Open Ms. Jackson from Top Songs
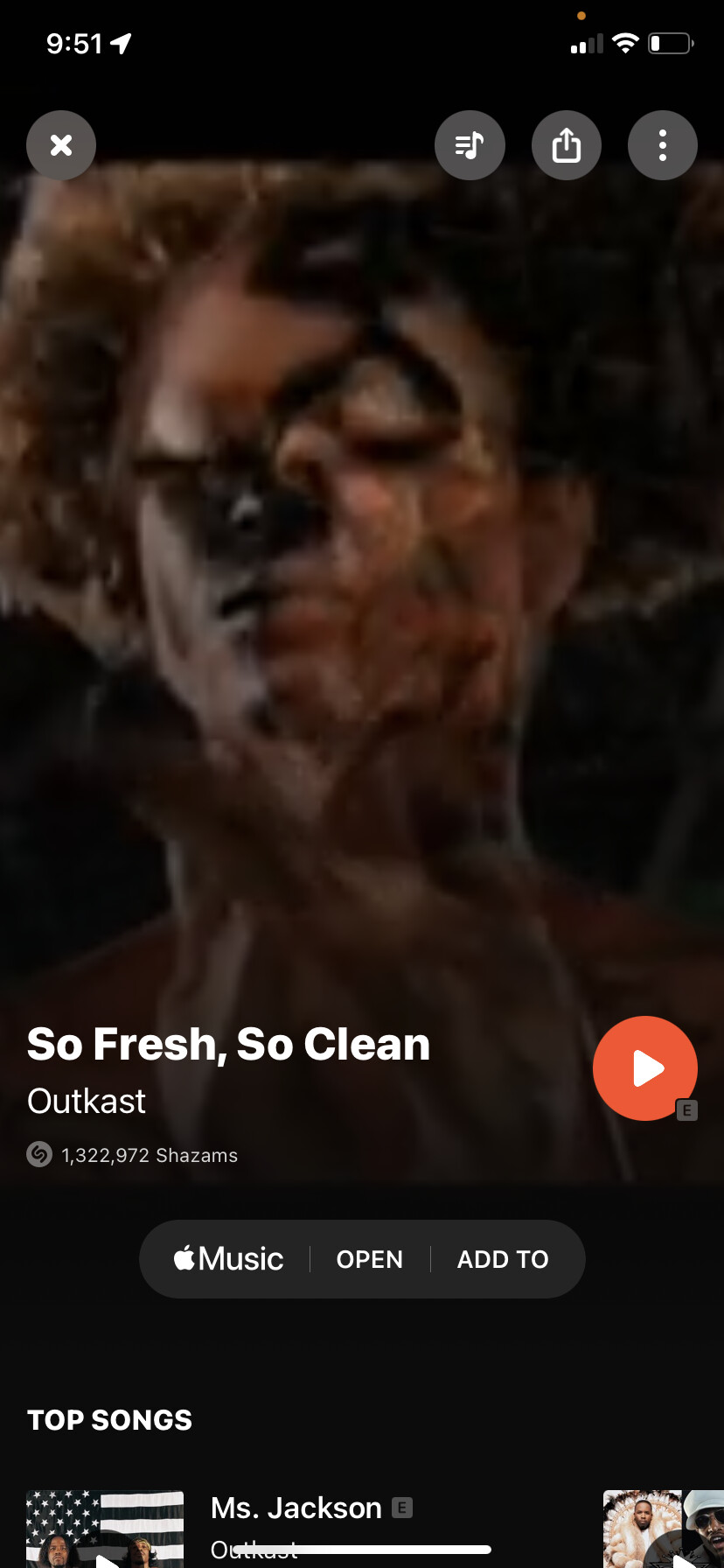The image size is (724, 1568). [296, 1508]
